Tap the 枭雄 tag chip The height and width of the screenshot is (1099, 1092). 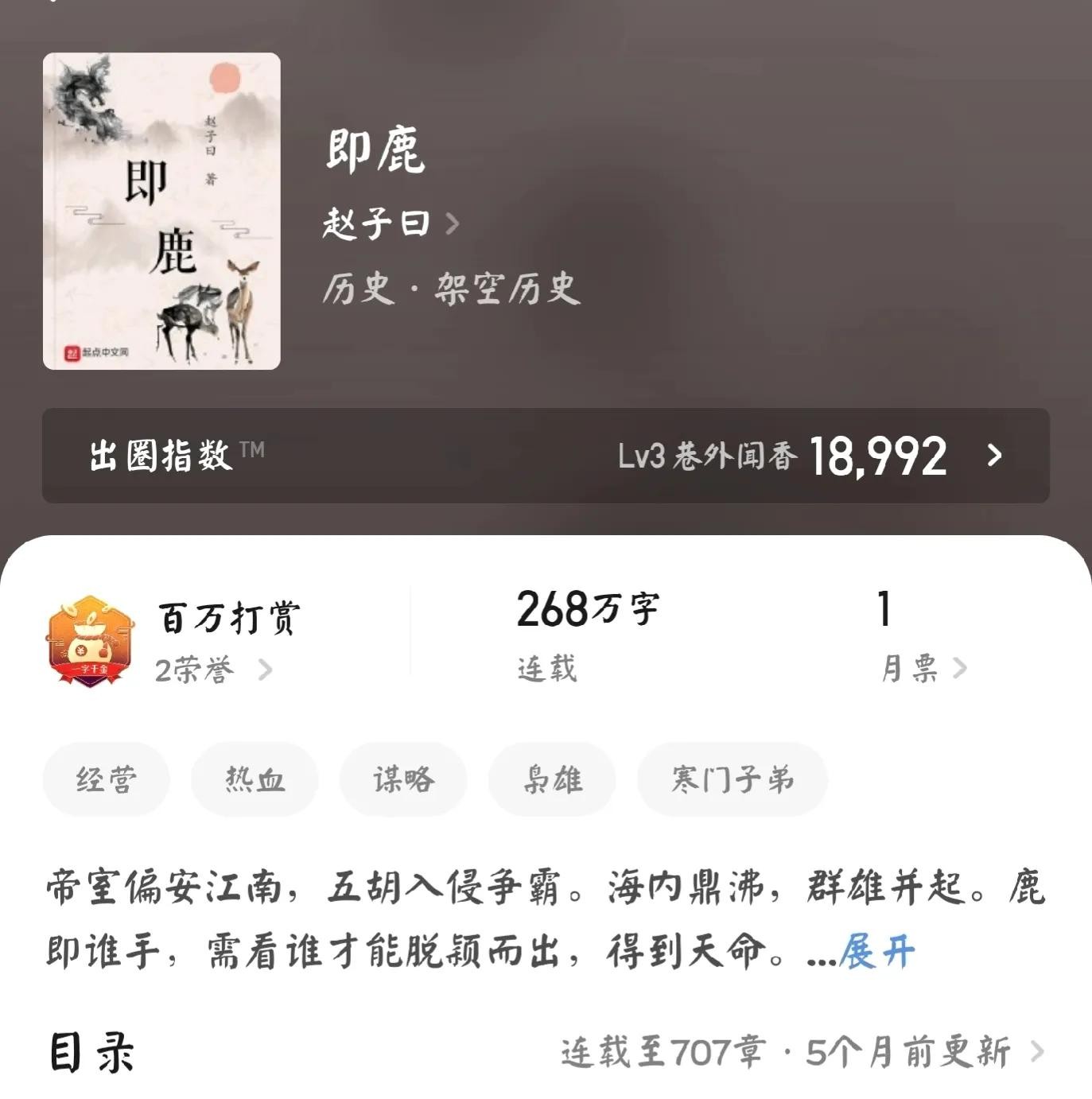(552, 779)
